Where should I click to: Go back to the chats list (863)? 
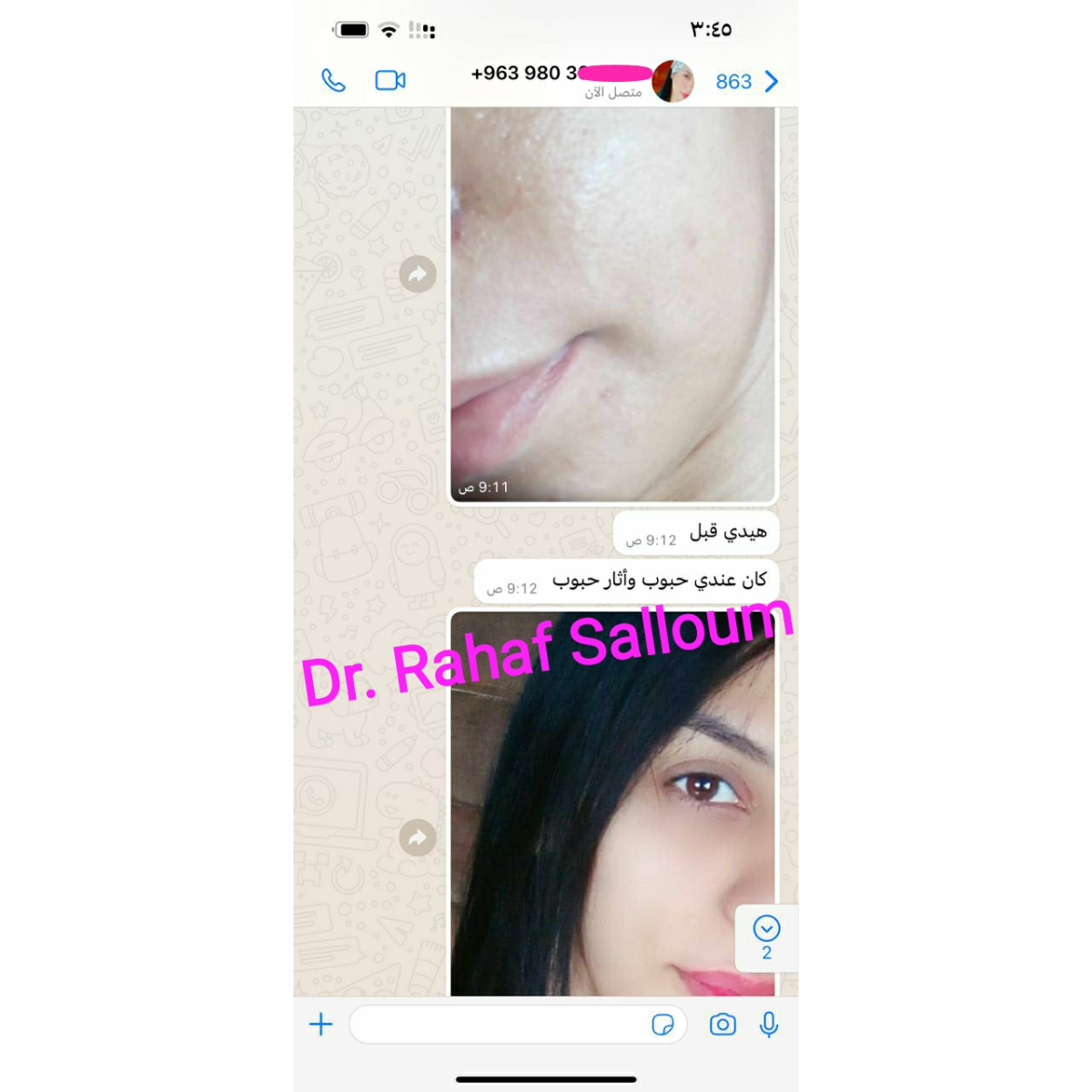pyautogui.click(x=748, y=82)
